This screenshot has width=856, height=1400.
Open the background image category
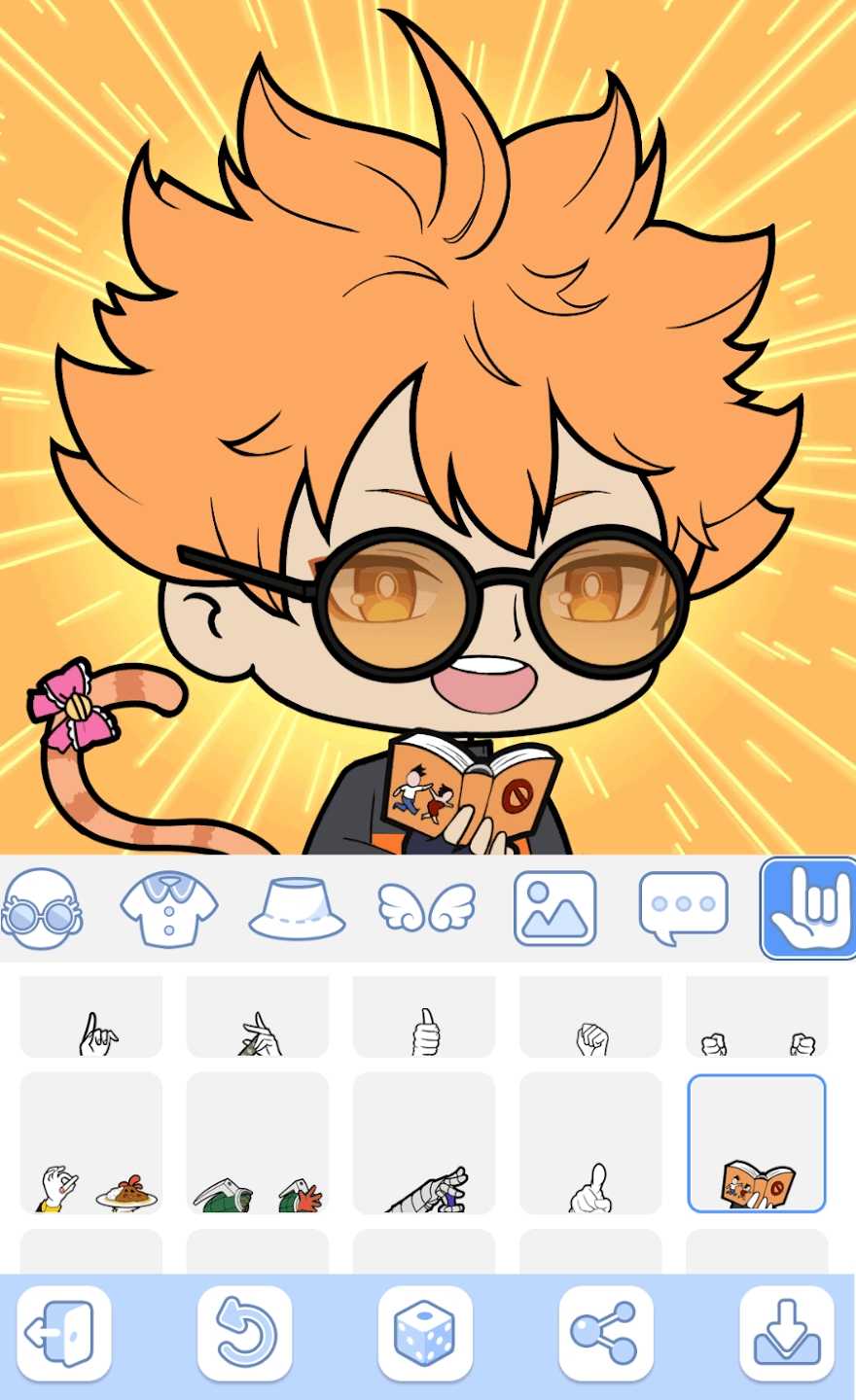554,908
